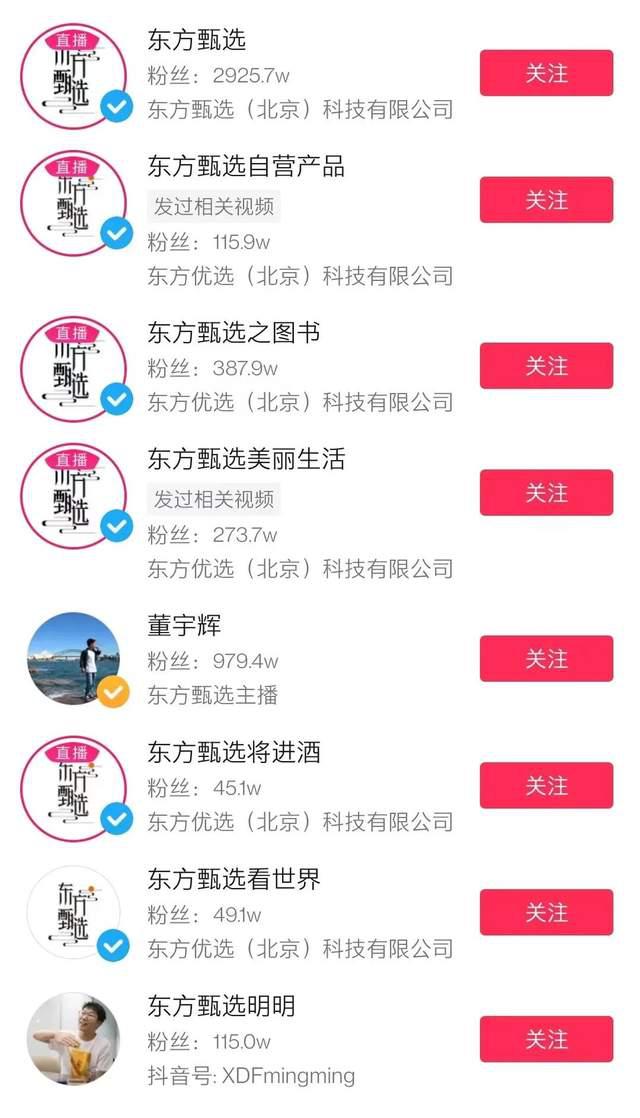
Task: Open the 东方甄选 profile with 2925.7w fans
Action: (197, 41)
